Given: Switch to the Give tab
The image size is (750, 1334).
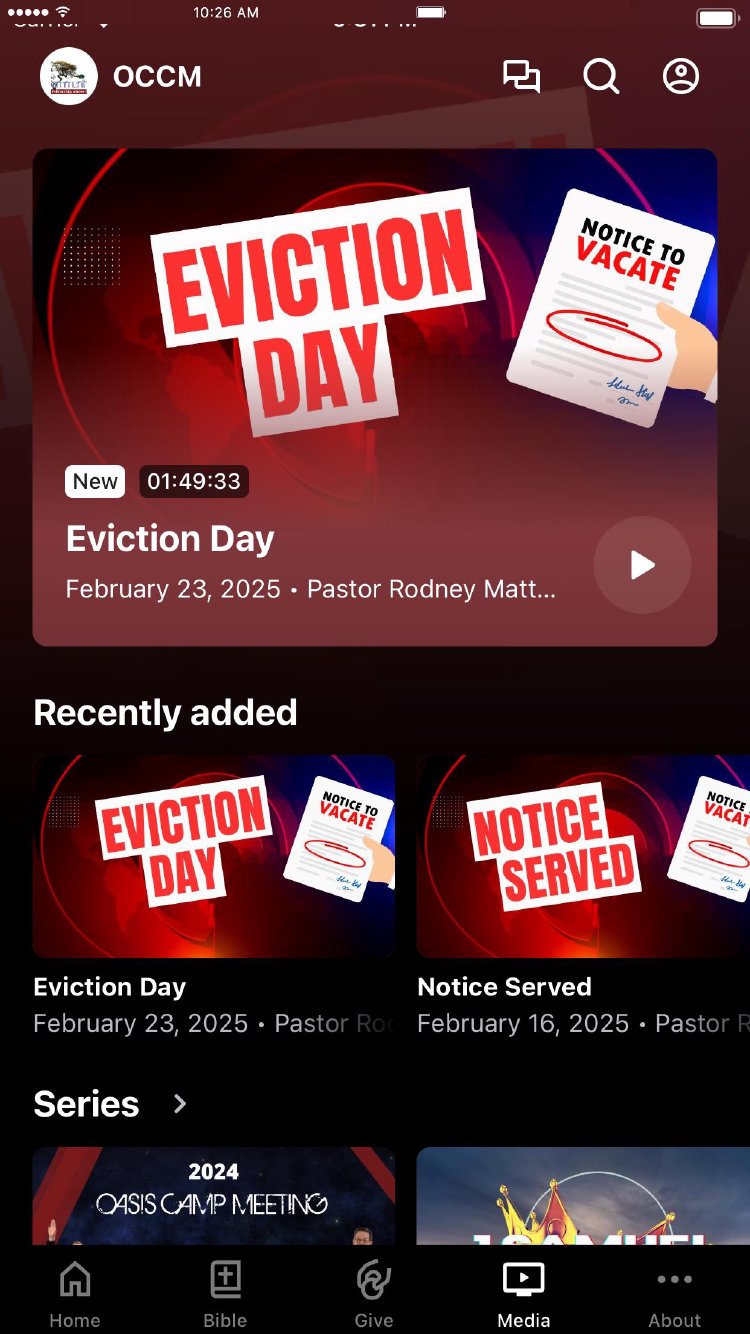Looking at the screenshot, I should [374, 1294].
